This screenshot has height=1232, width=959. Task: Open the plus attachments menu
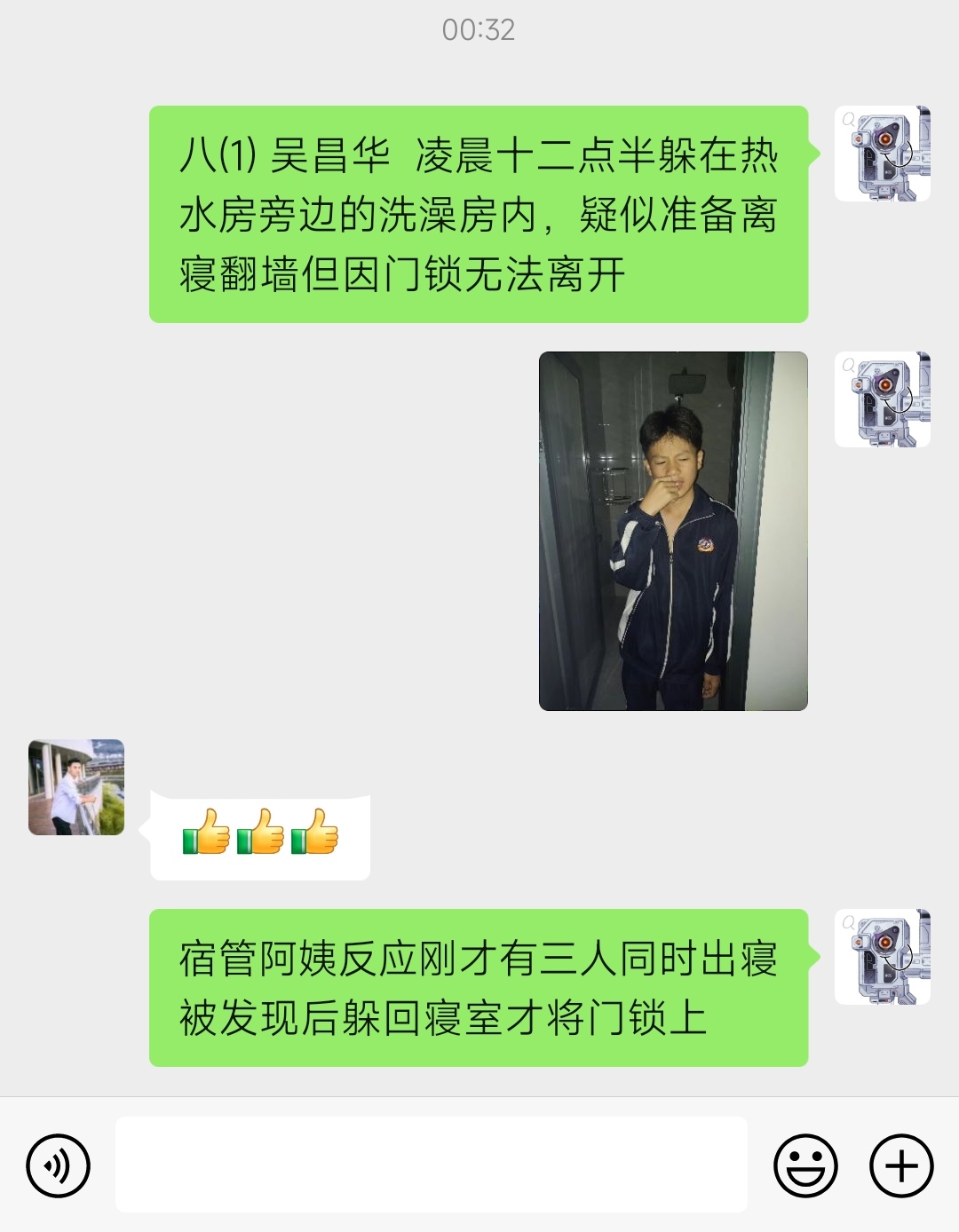[x=901, y=1165]
